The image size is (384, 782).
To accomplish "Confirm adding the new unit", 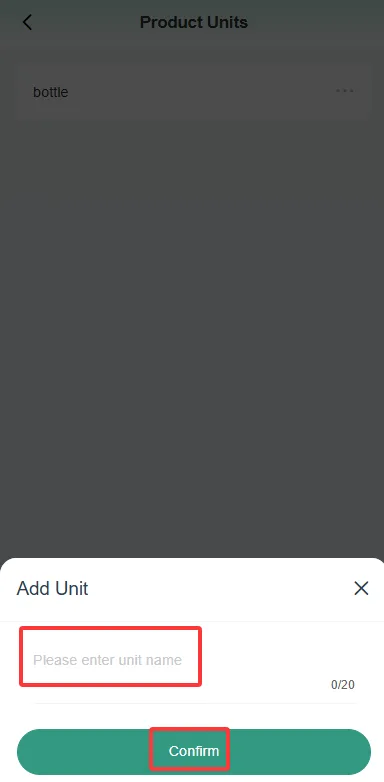I will pos(194,751).
